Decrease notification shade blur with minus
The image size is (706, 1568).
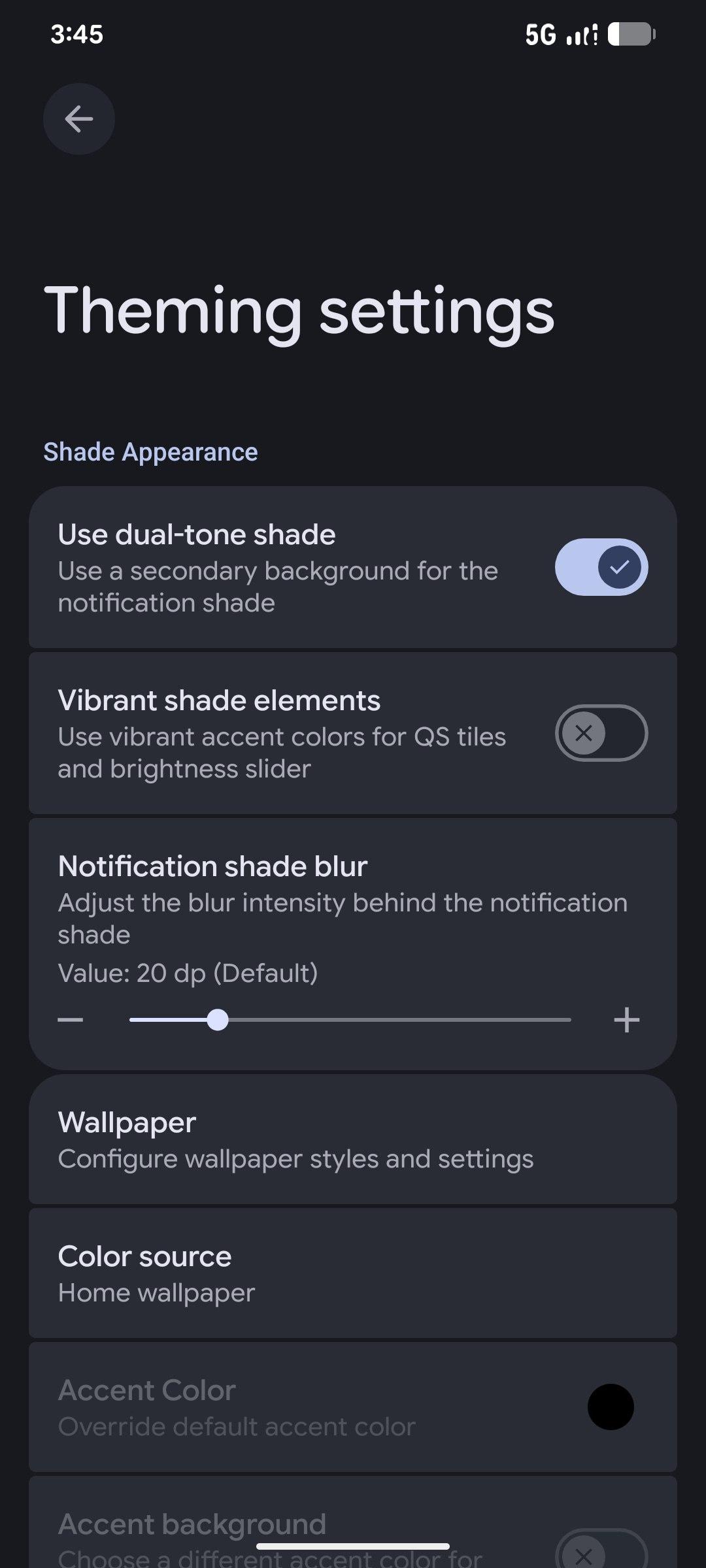click(x=71, y=1020)
